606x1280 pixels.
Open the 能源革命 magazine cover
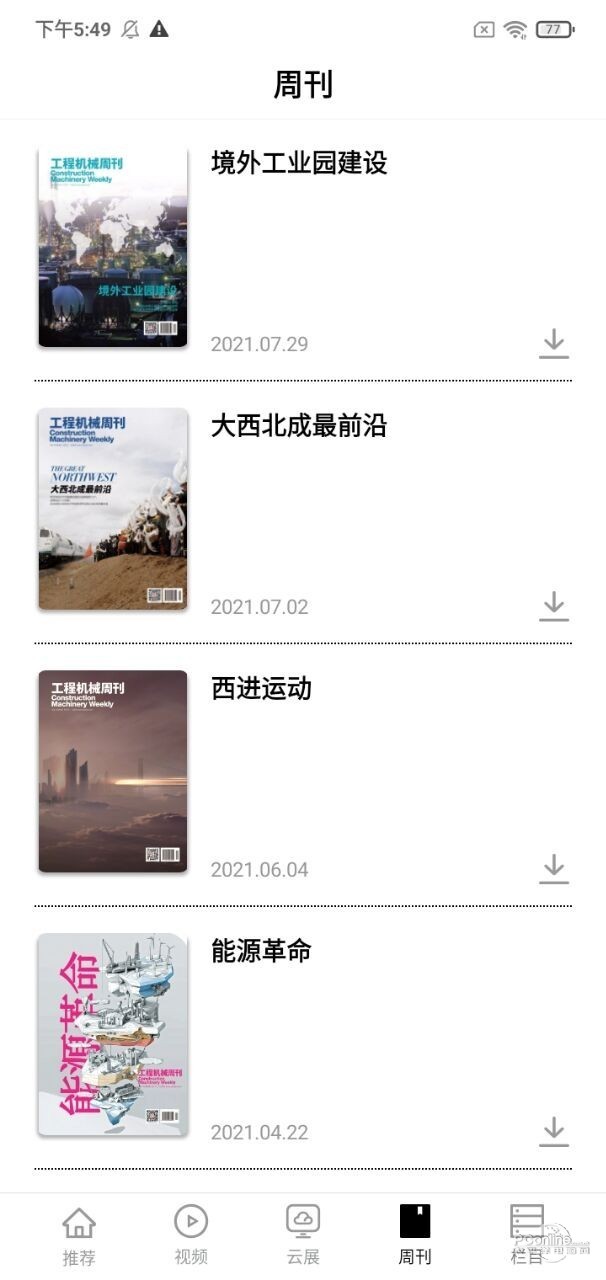point(113,1035)
